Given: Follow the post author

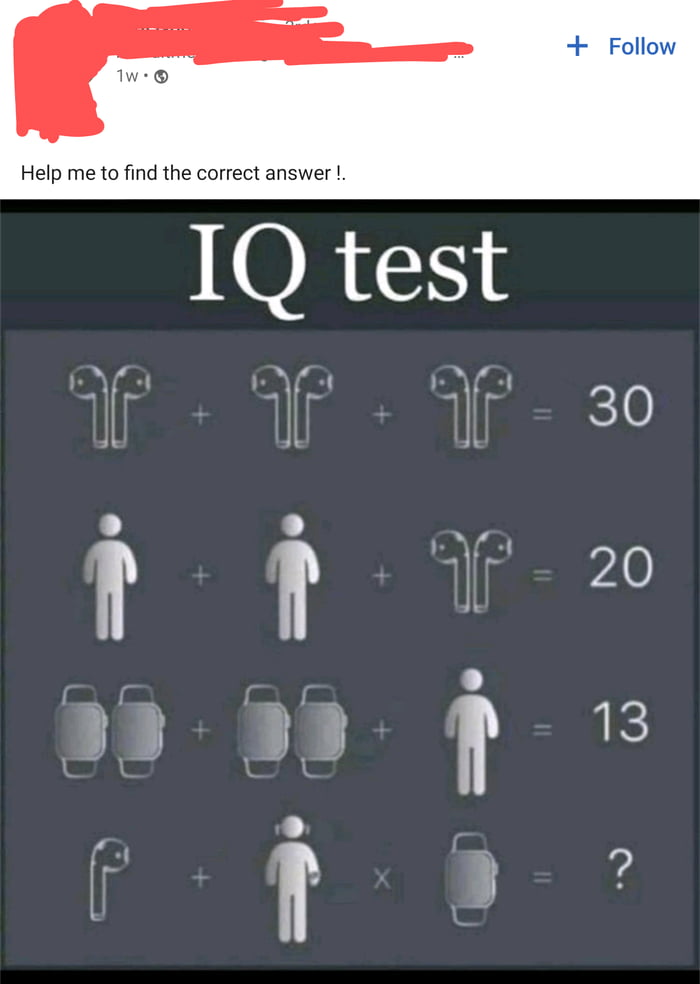Looking at the screenshot, I should 621,46.
